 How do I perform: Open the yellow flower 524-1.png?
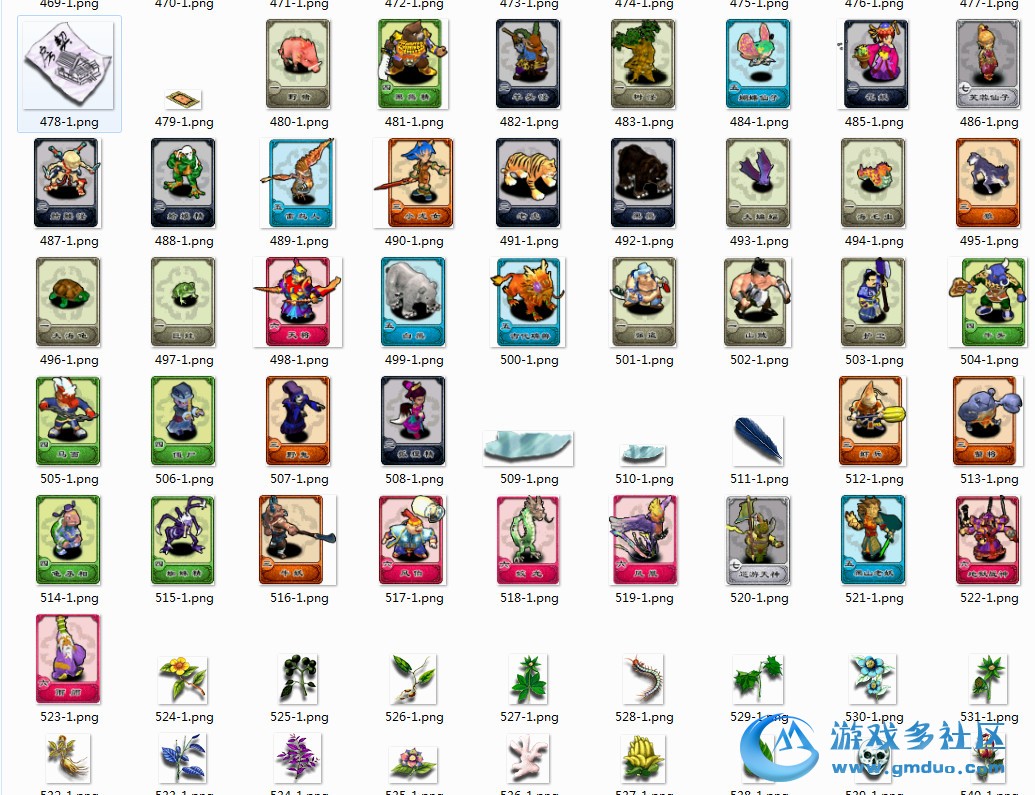pos(183,680)
